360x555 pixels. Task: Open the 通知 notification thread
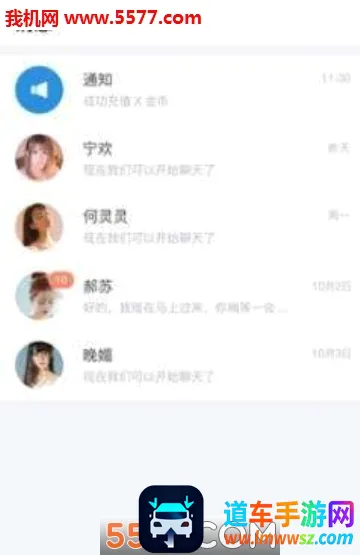click(180, 90)
